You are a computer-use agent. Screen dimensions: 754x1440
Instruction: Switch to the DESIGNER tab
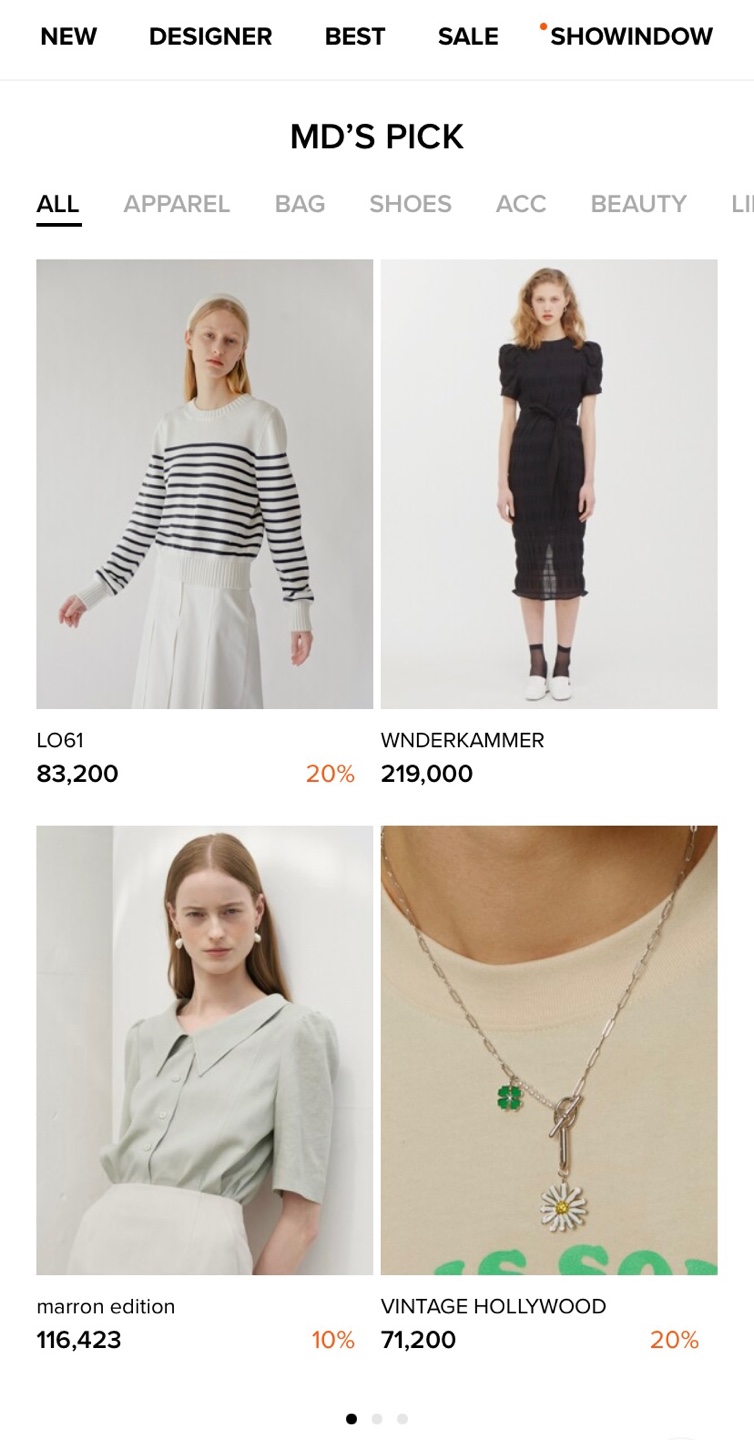(210, 37)
